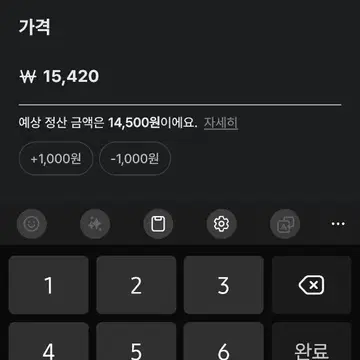Enter digit 3 on the keypad

224,285
